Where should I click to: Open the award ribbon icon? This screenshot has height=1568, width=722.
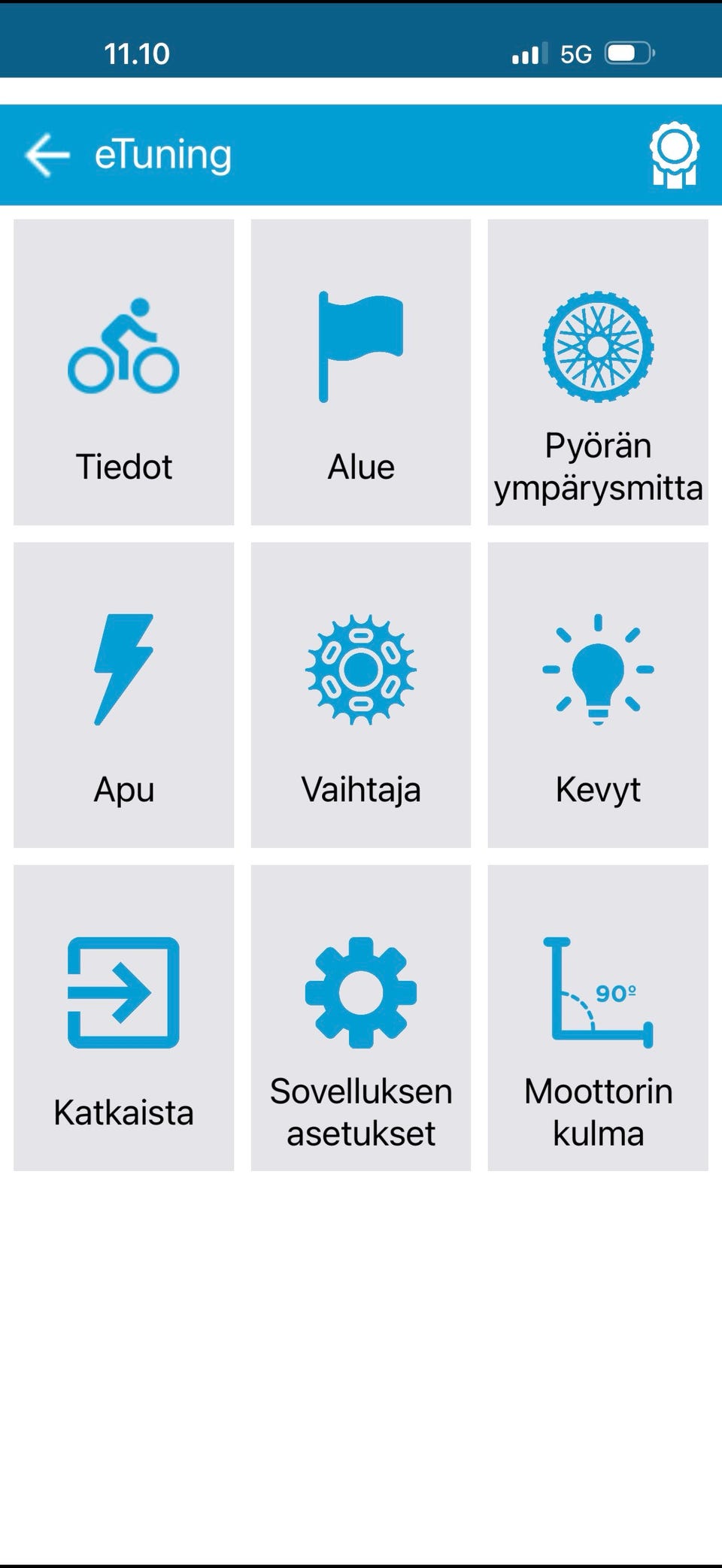pyautogui.click(x=673, y=155)
